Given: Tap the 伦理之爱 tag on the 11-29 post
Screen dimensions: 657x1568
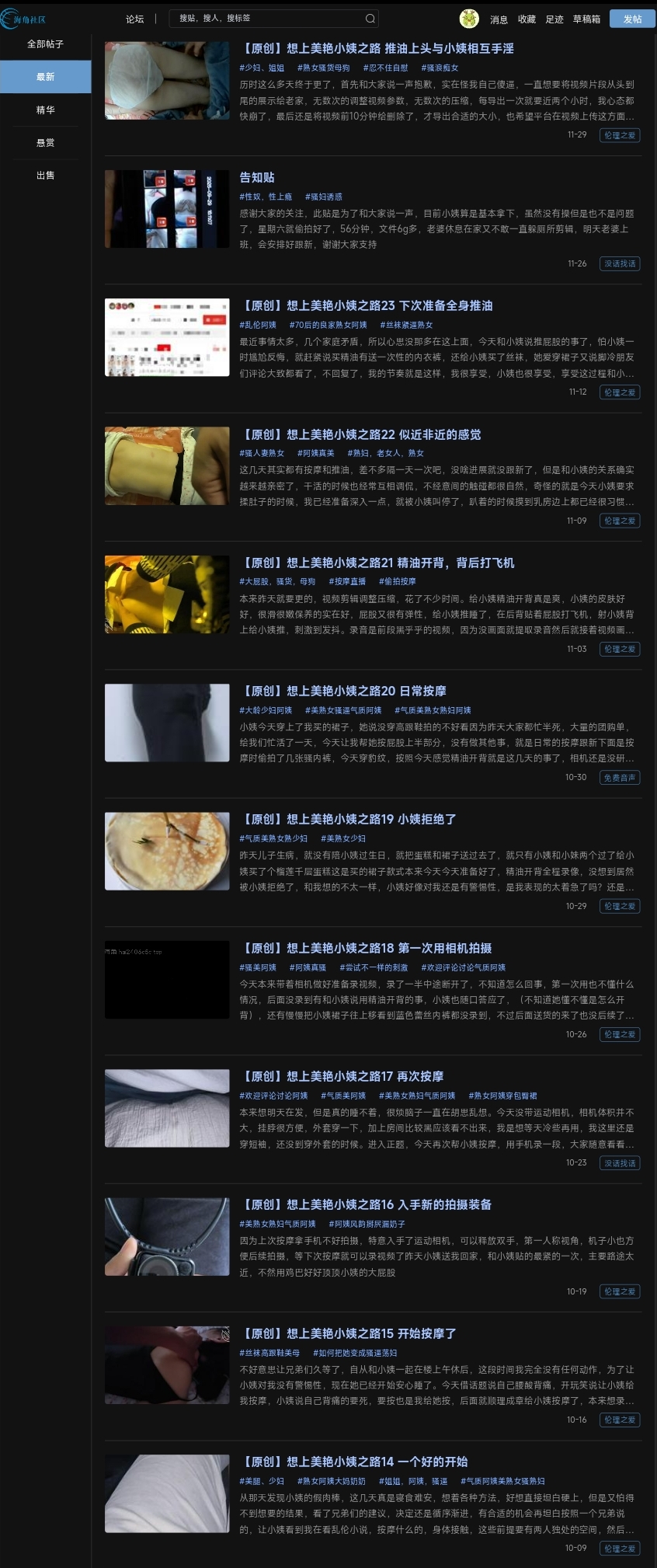Looking at the screenshot, I should (620, 135).
